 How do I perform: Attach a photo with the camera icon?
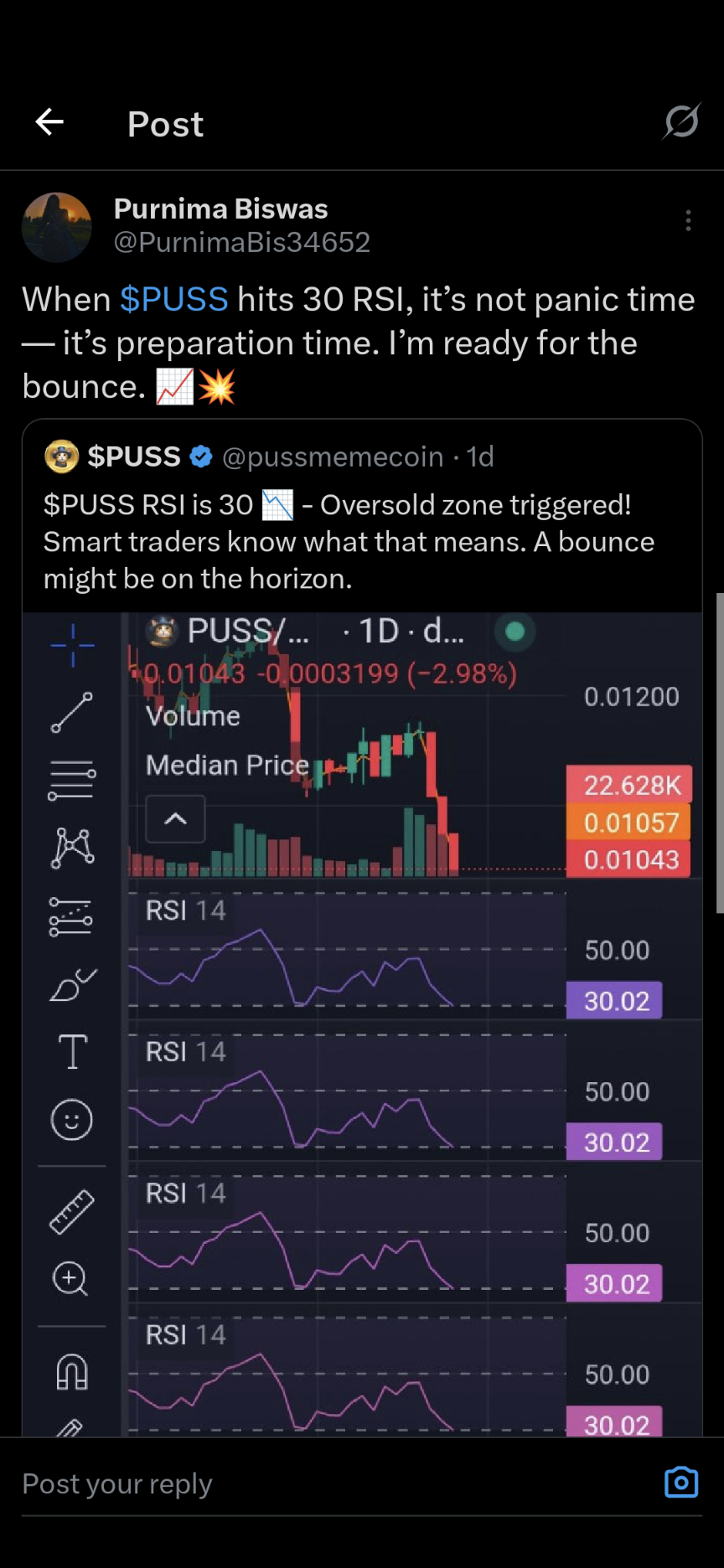coord(680,1482)
